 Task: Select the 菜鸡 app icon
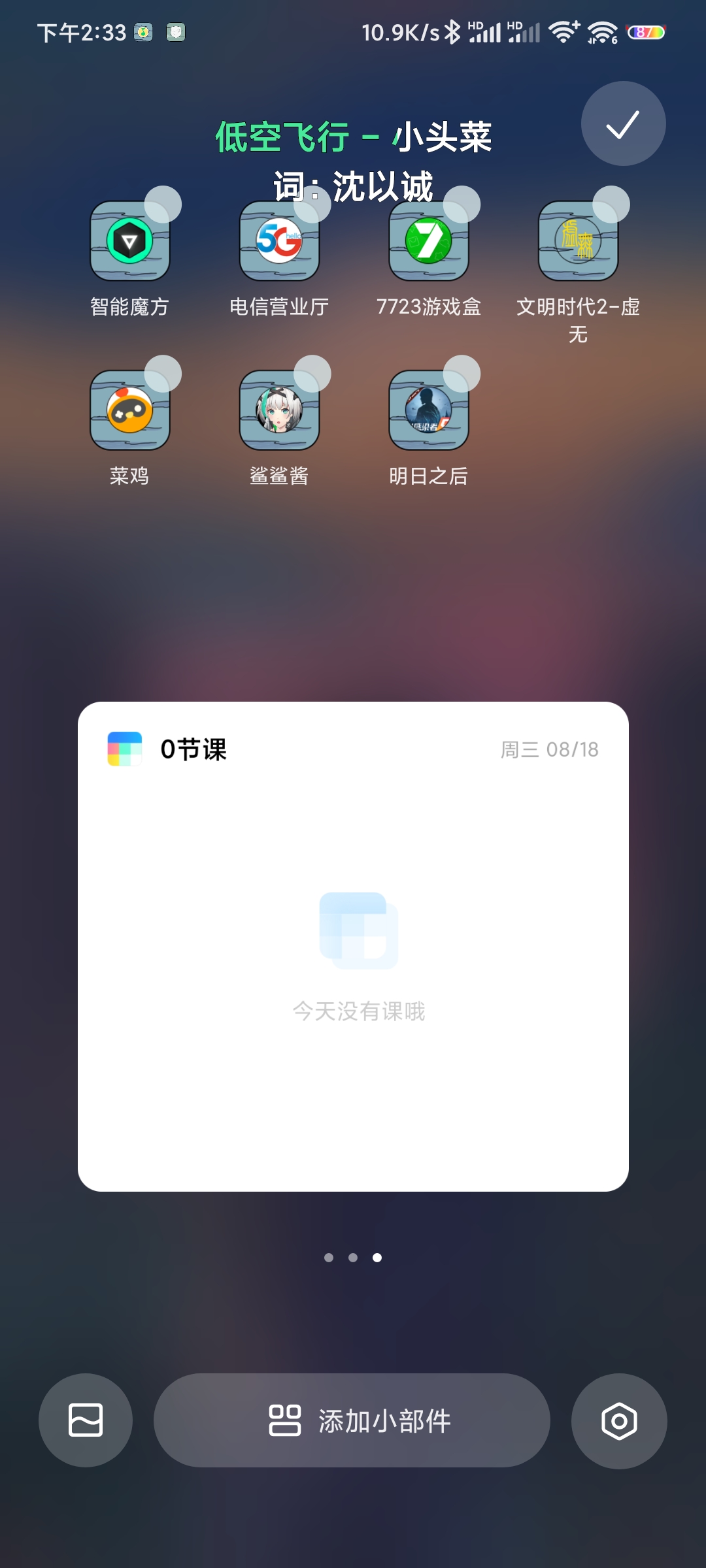click(x=130, y=410)
